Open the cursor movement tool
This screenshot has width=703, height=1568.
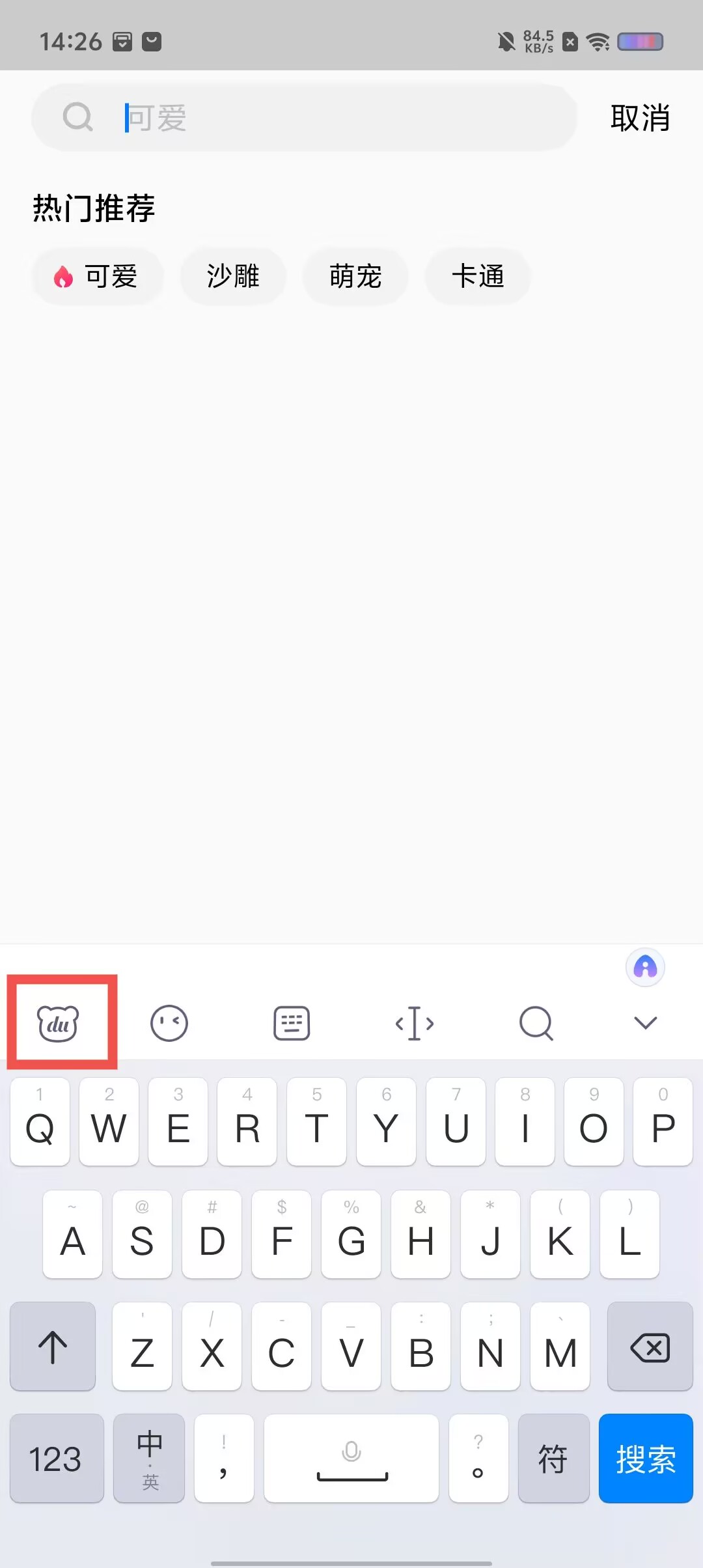click(415, 1023)
